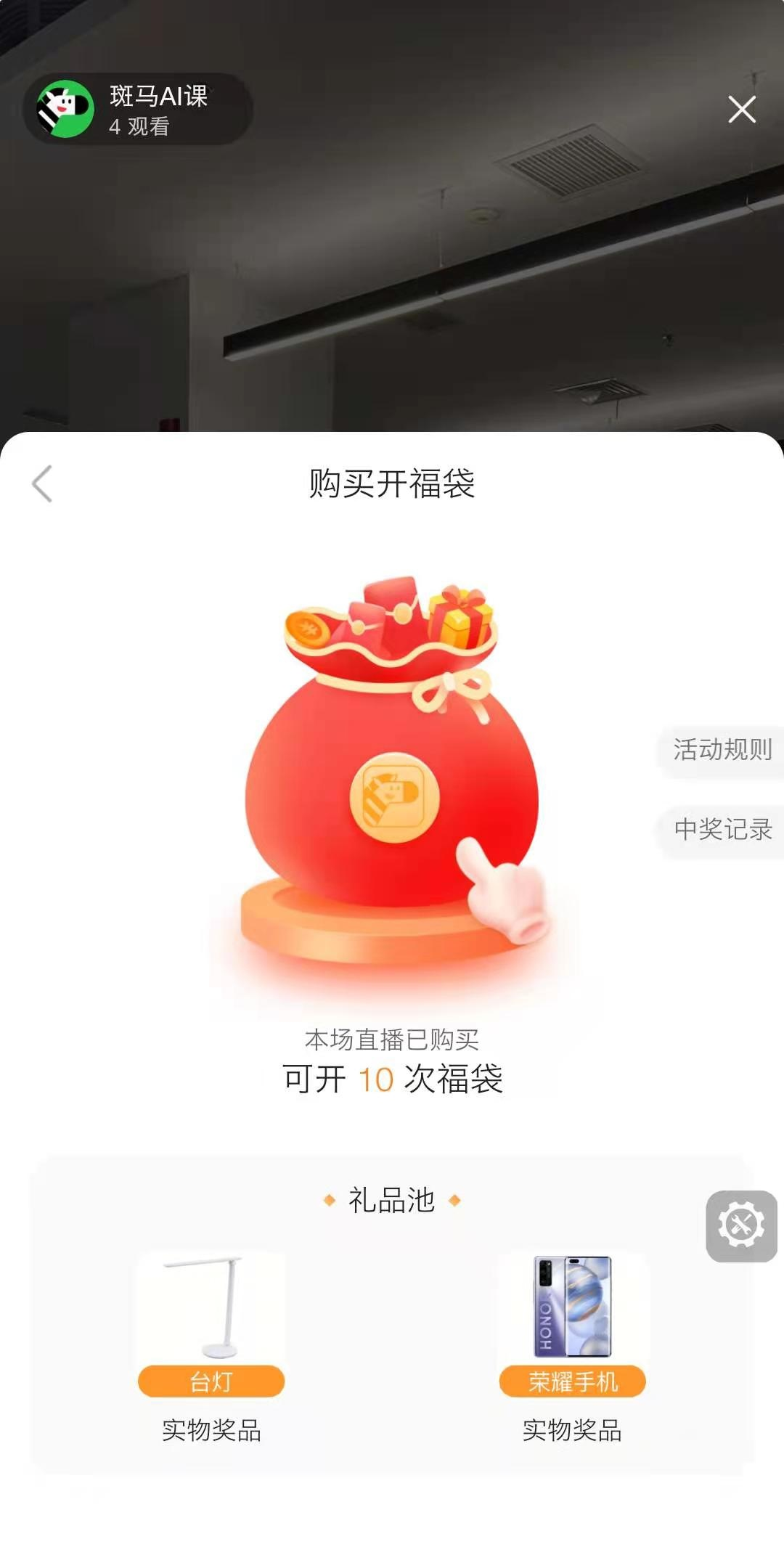This screenshot has height=1568, width=784.
Task: View the 荣耀手机 prize item
Action: pos(572,1321)
